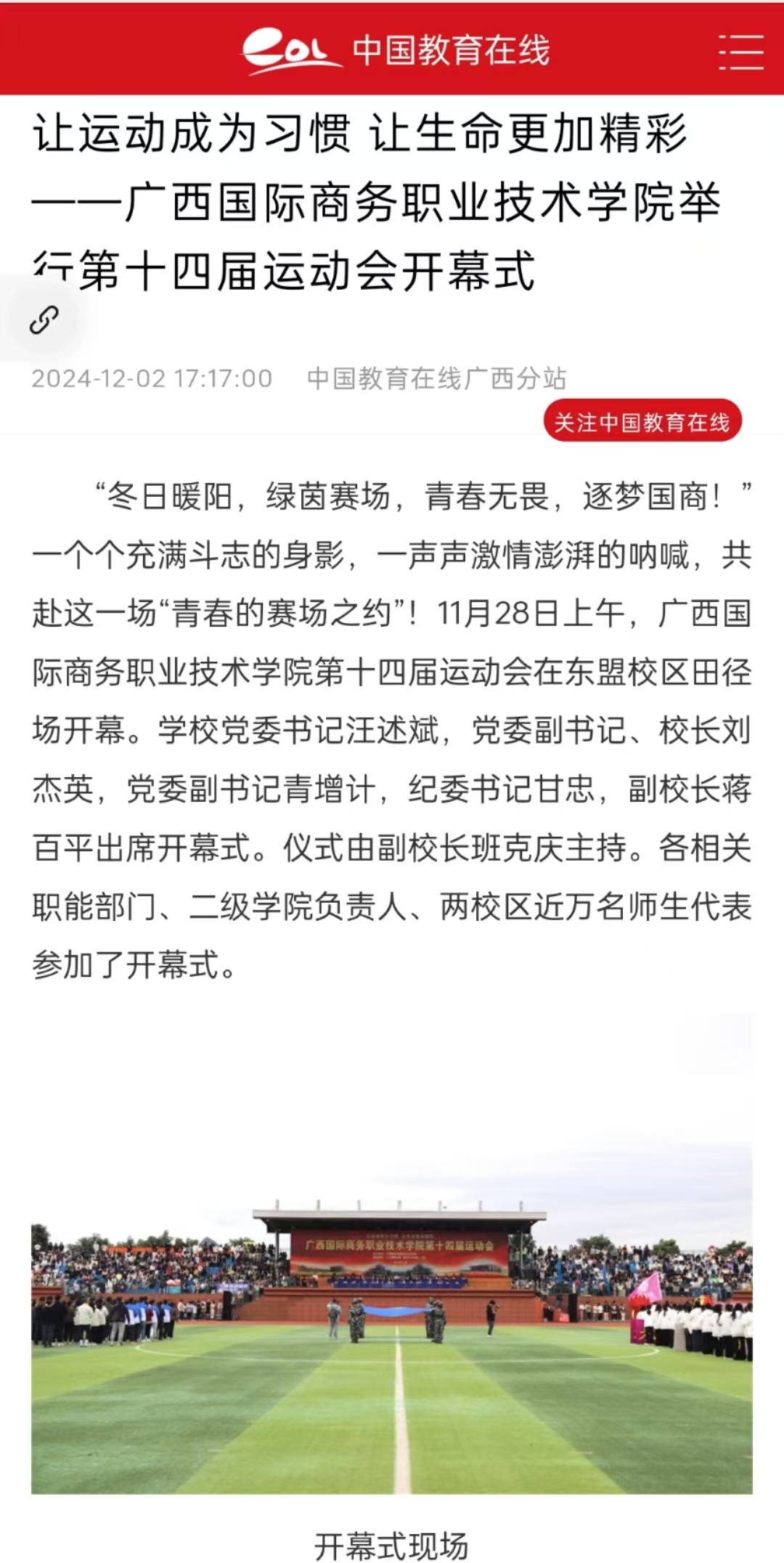Tap 关注中国教育在线 follow button
784x1563 pixels.
[642, 421]
